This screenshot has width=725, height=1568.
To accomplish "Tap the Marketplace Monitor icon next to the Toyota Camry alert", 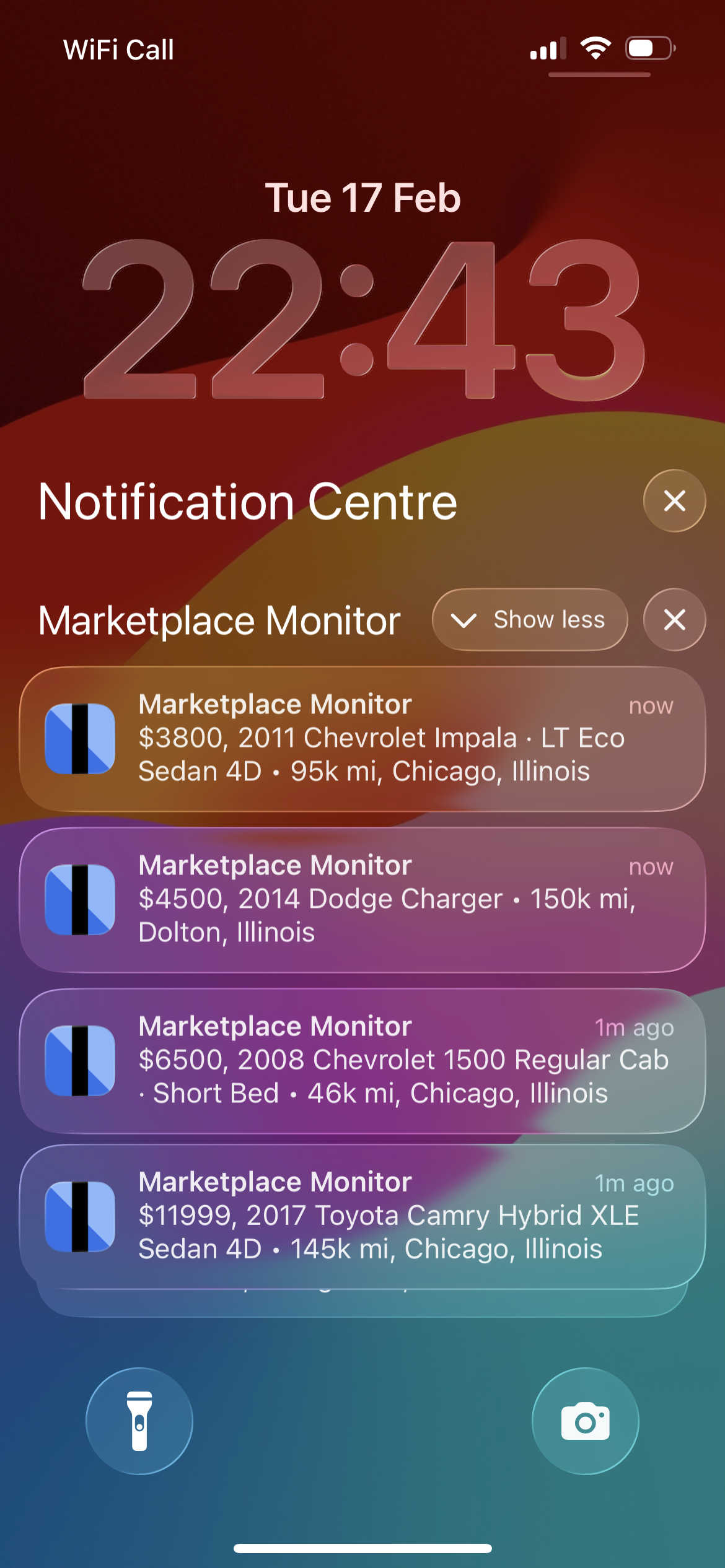I will coord(79,1216).
